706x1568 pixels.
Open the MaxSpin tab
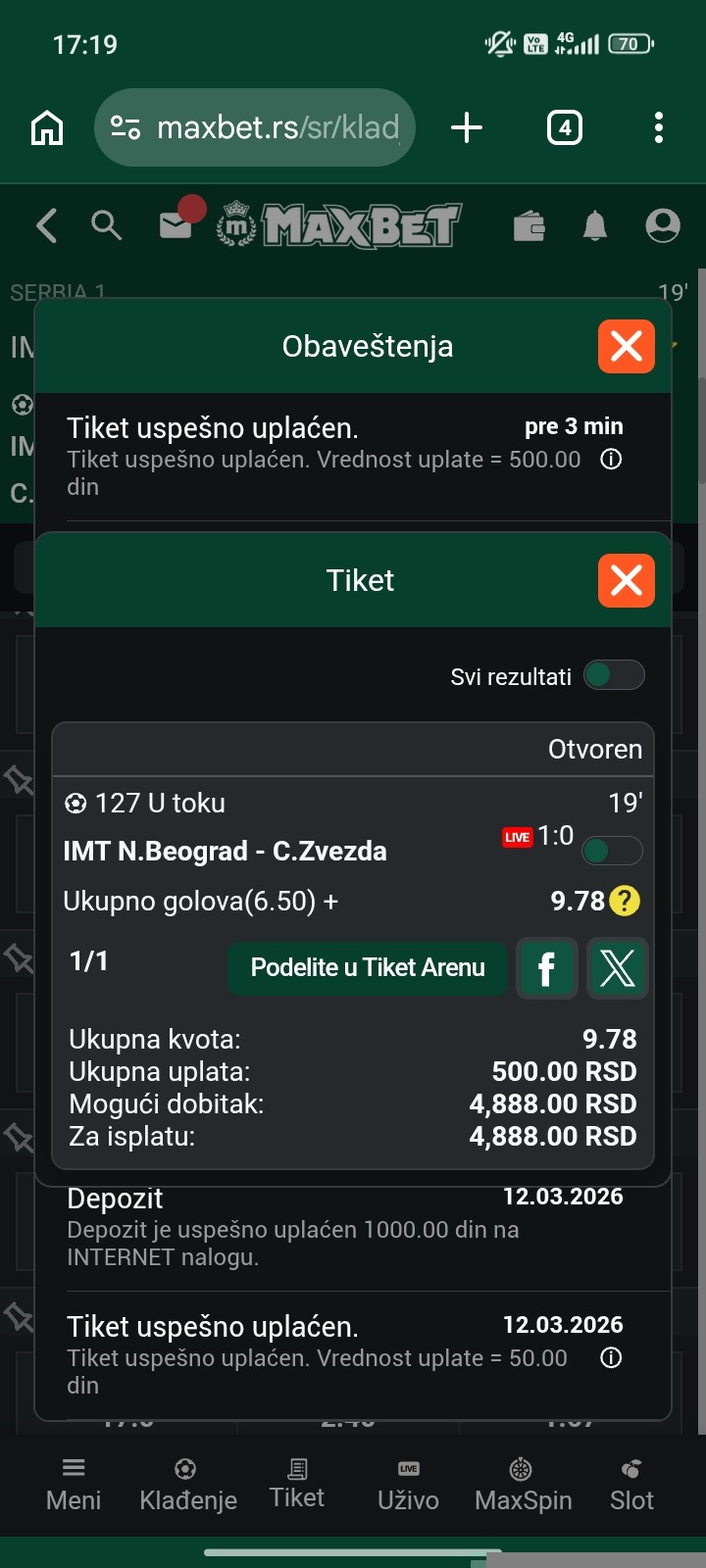(x=523, y=1484)
